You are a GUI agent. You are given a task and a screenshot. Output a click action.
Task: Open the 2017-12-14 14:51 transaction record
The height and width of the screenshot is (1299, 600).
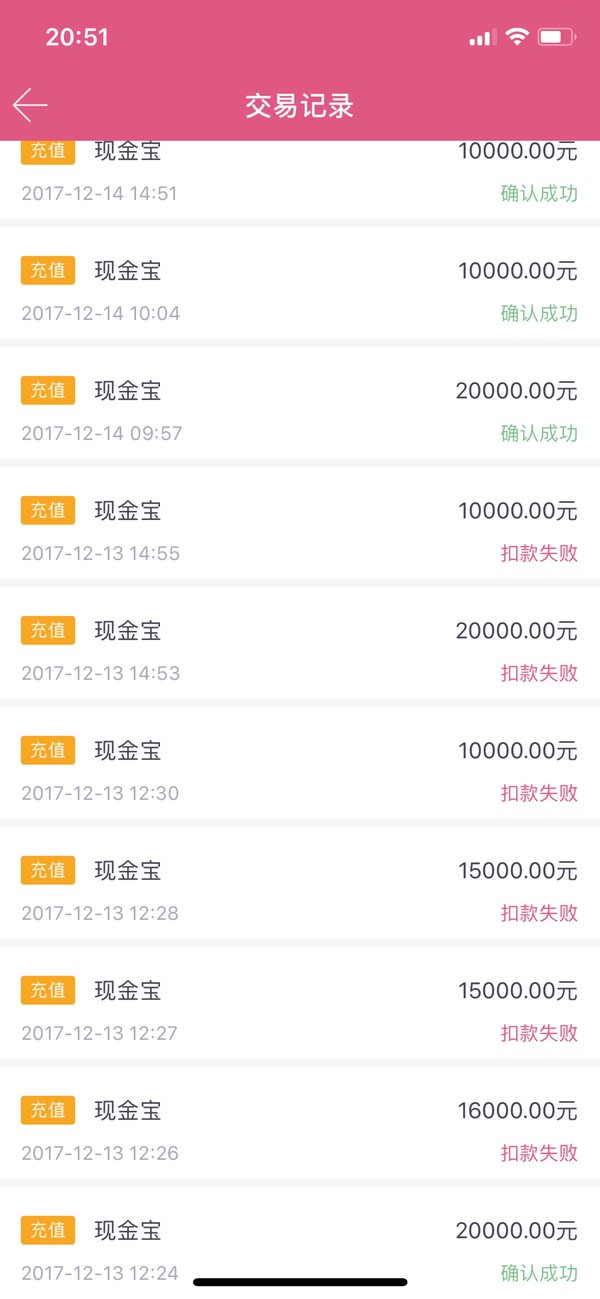(x=300, y=180)
